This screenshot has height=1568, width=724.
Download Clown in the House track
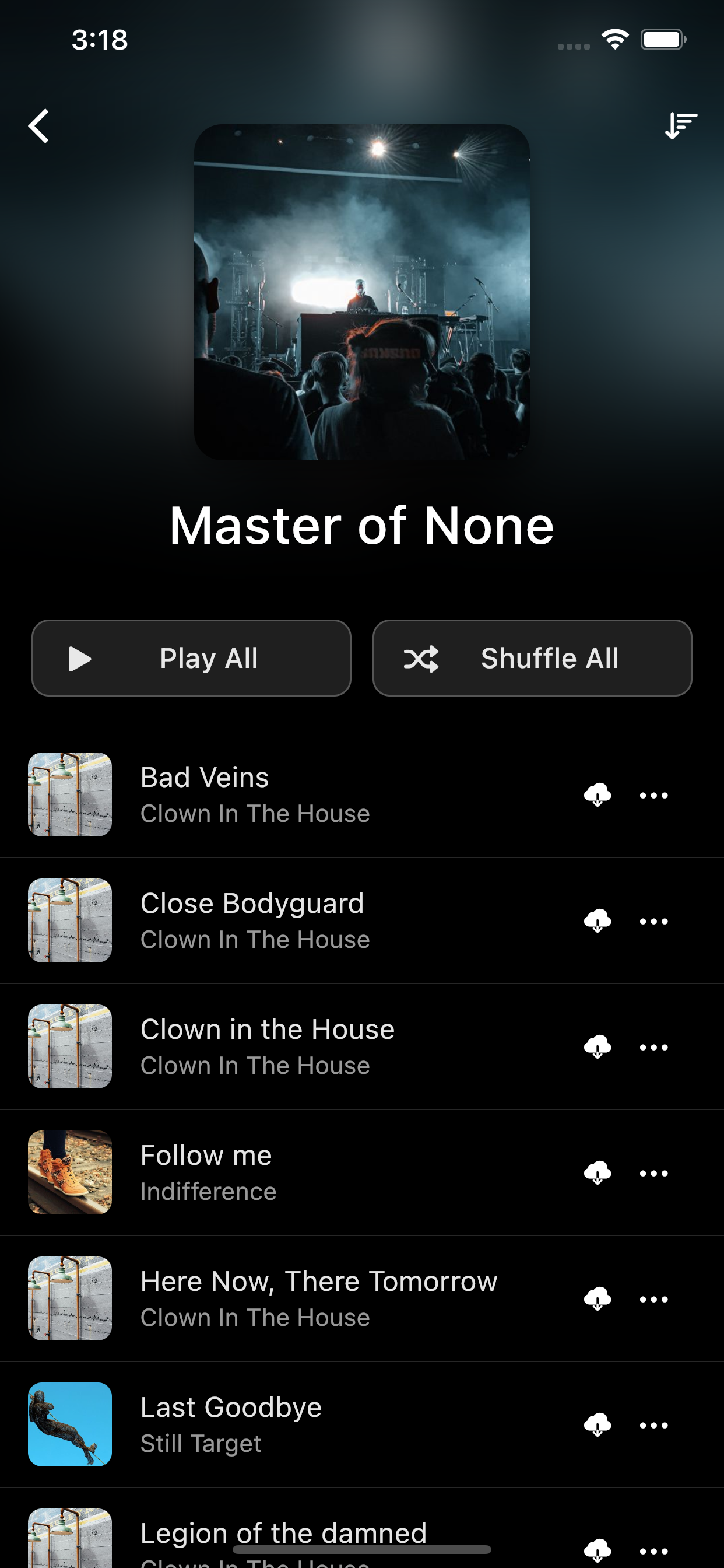[598, 1047]
